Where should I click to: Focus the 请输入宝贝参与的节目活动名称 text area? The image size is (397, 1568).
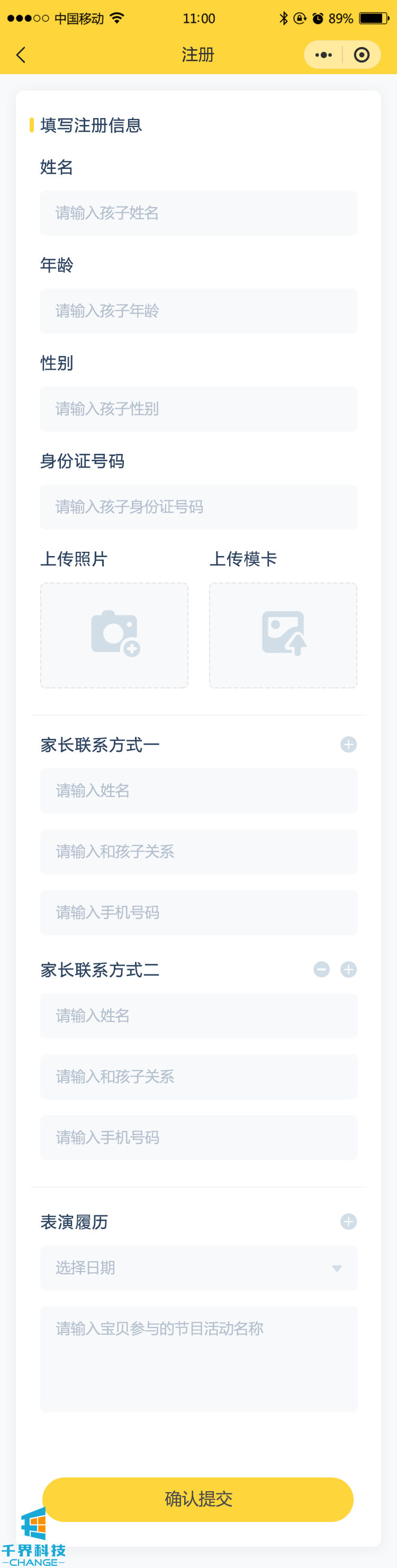pos(198,1359)
